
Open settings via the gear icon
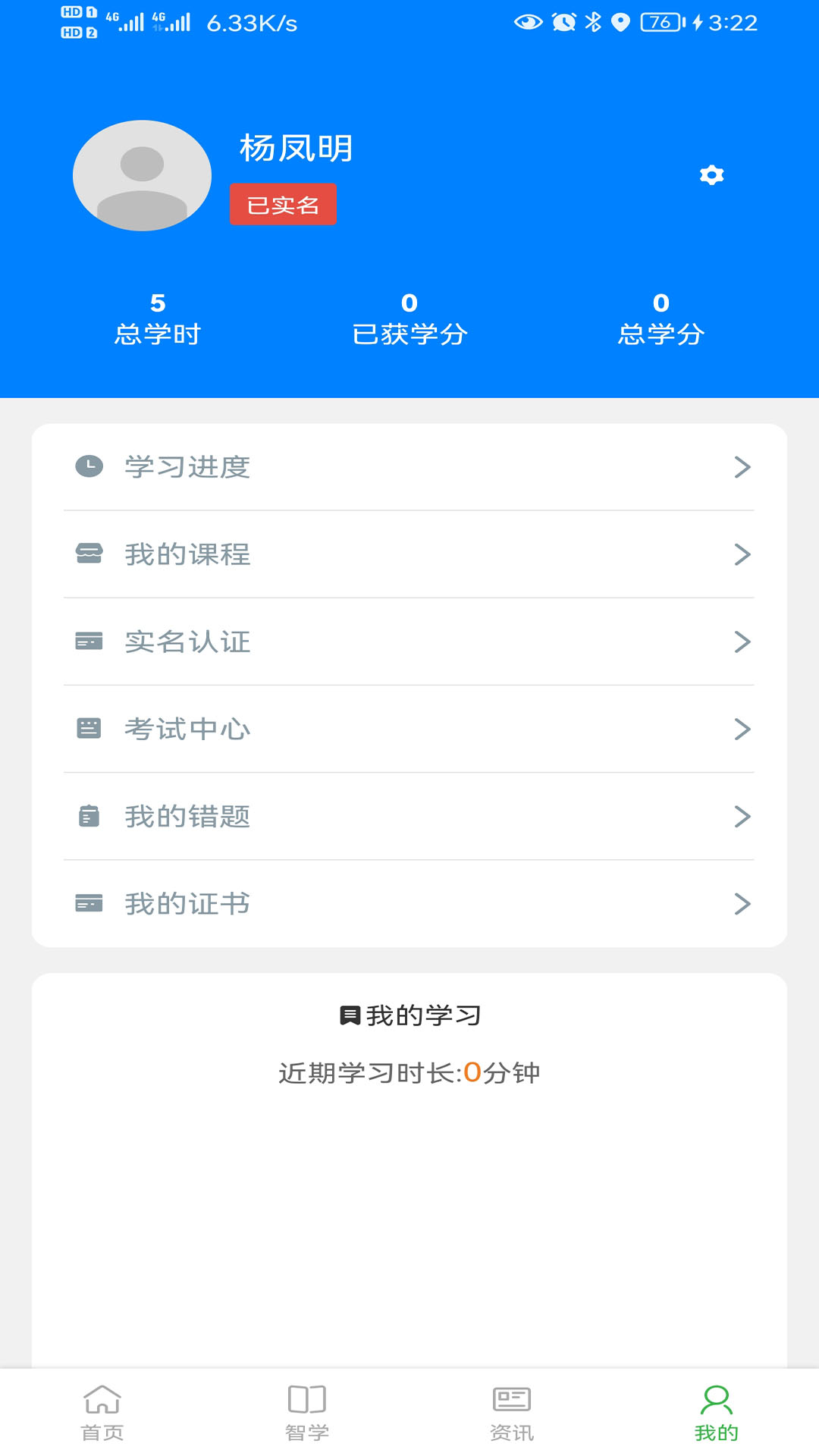(x=711, y=175)
